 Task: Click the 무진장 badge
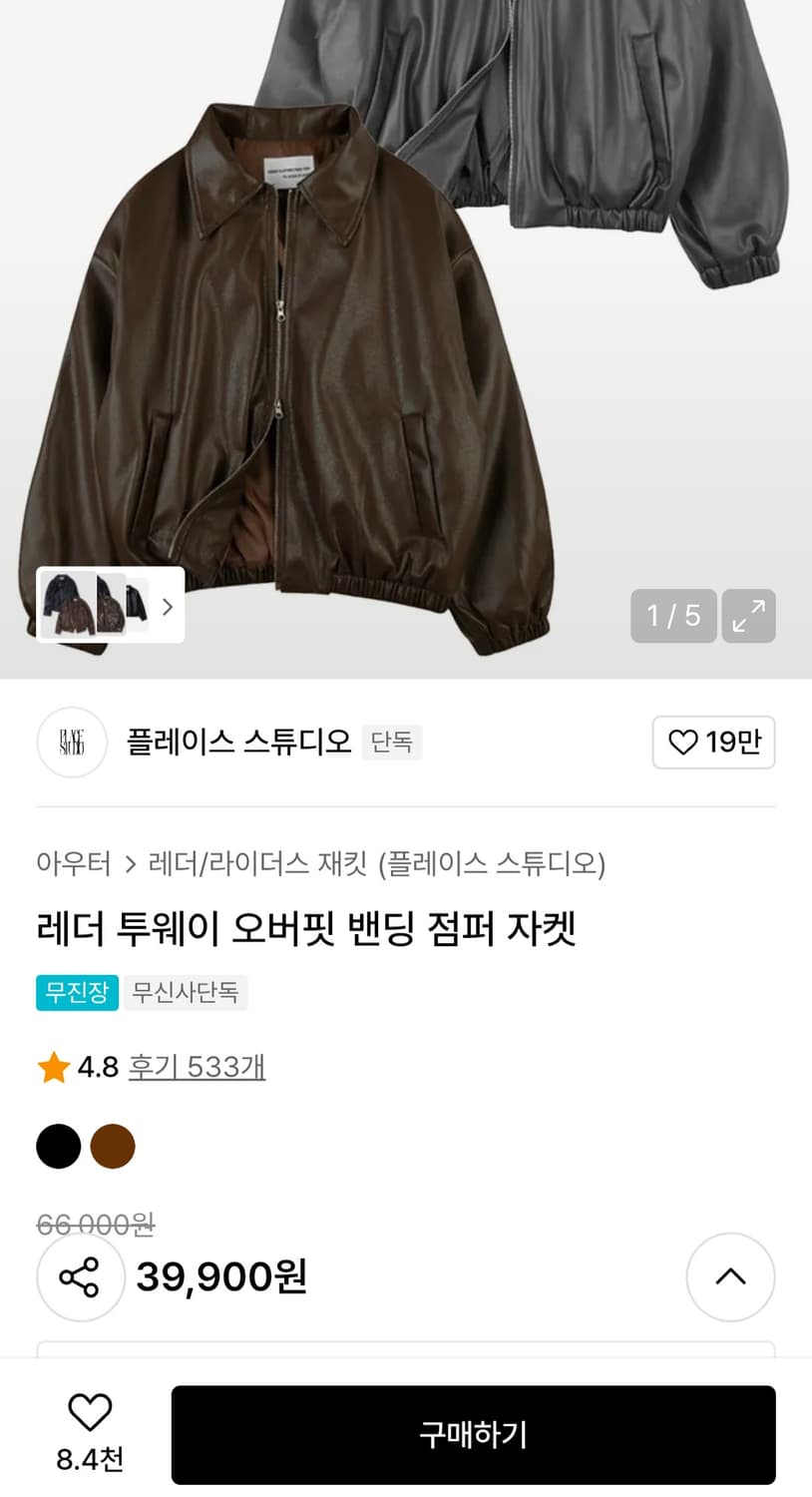point(77,992)
